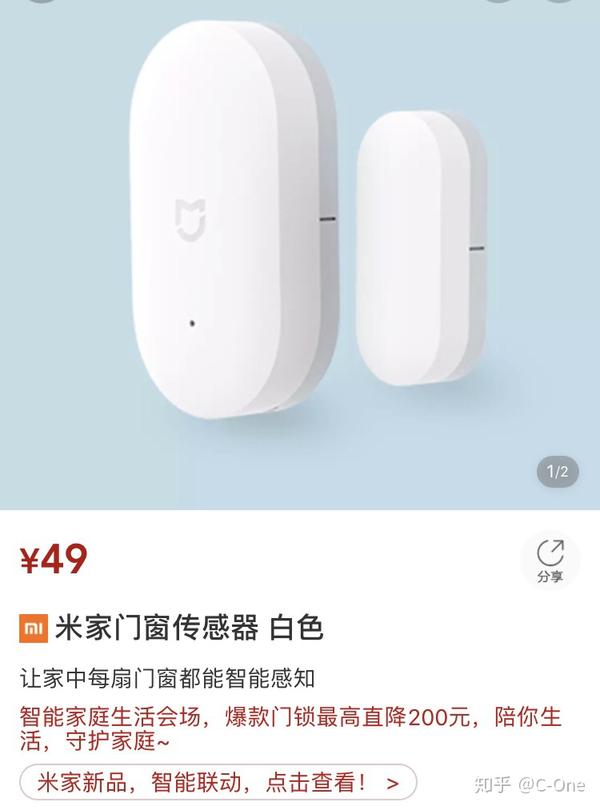
Task: Share this Mijia door sensor product
Action: pos(550,561)
